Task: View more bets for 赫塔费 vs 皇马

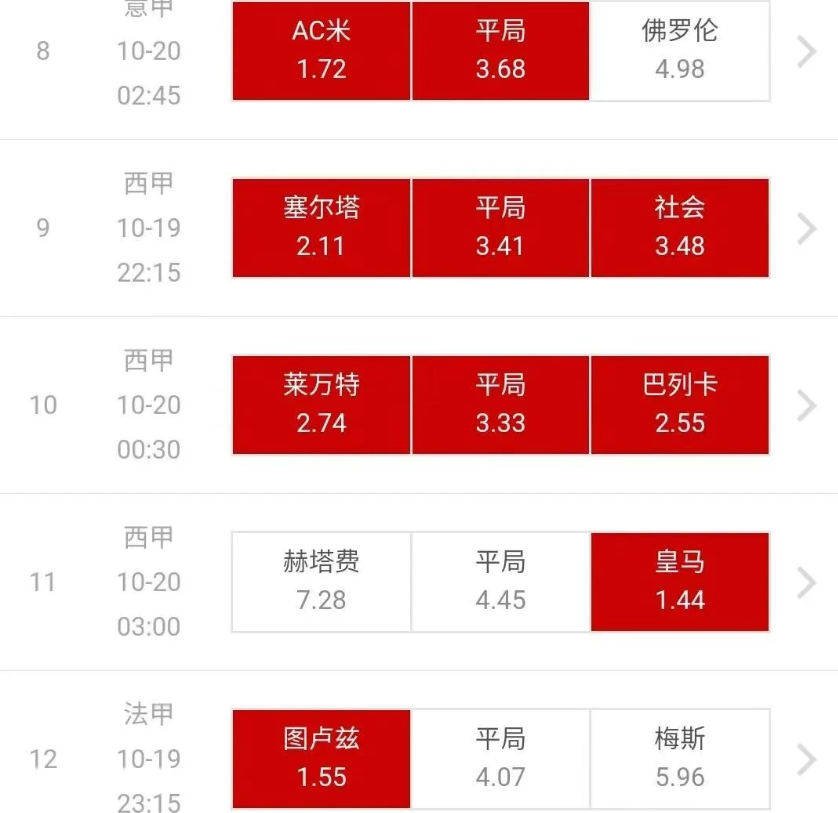Action: [806, 582]
